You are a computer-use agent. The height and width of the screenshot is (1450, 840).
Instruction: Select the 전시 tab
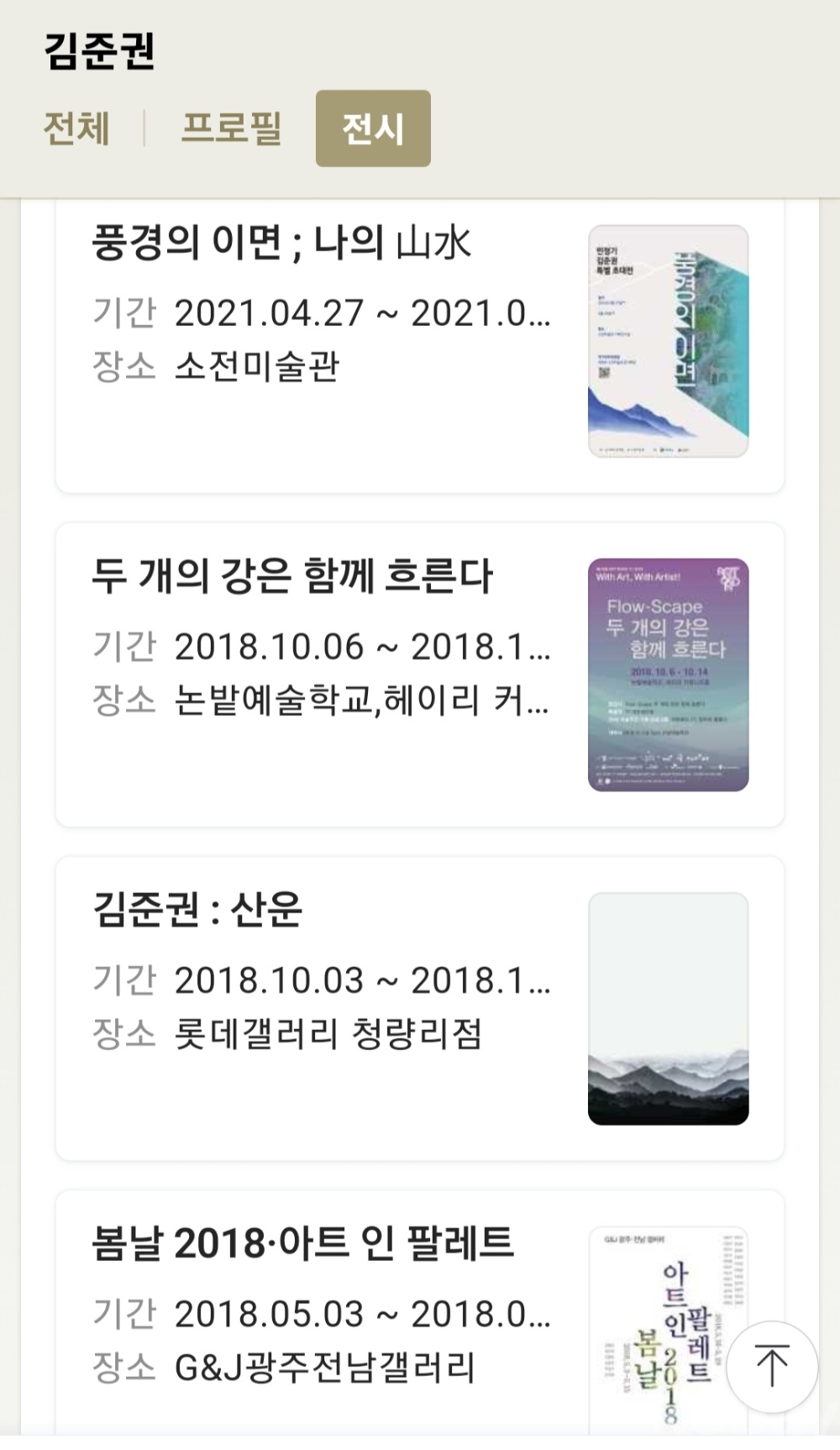[x=373, y=129]
